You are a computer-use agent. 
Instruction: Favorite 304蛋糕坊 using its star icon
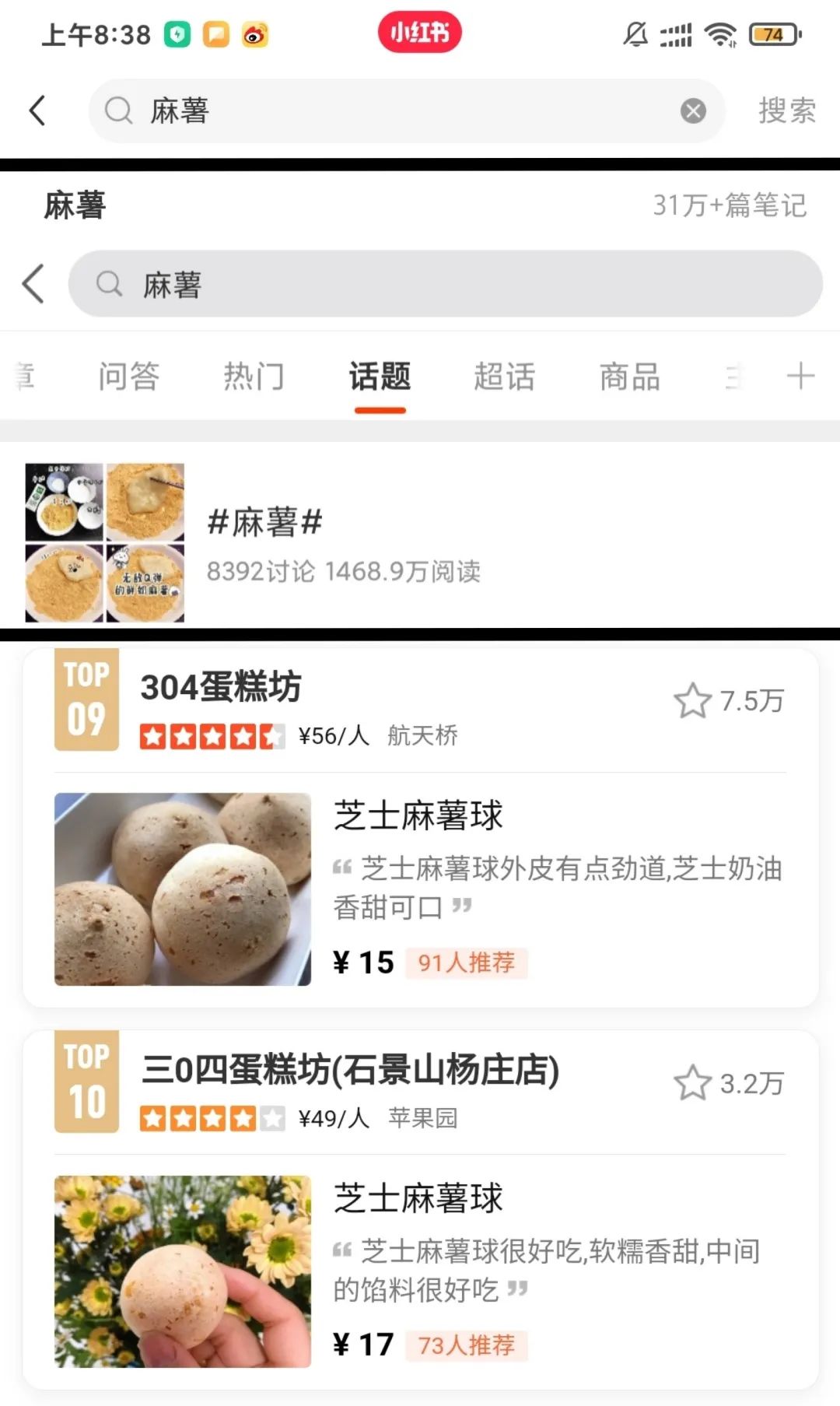pos(695,701)
